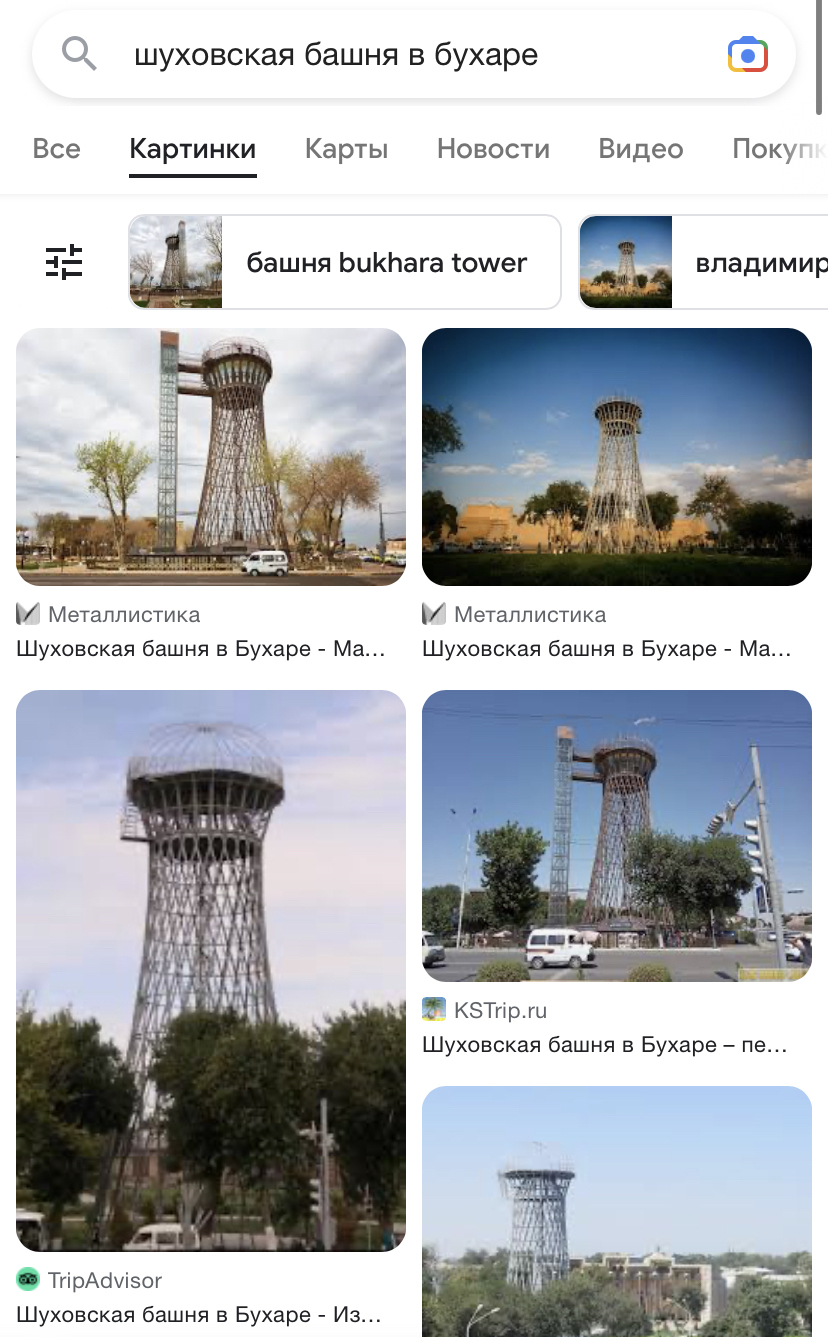Open the TripAdvisor tower image
This screenshot has height=1337, width=828.
pos(211,970)
